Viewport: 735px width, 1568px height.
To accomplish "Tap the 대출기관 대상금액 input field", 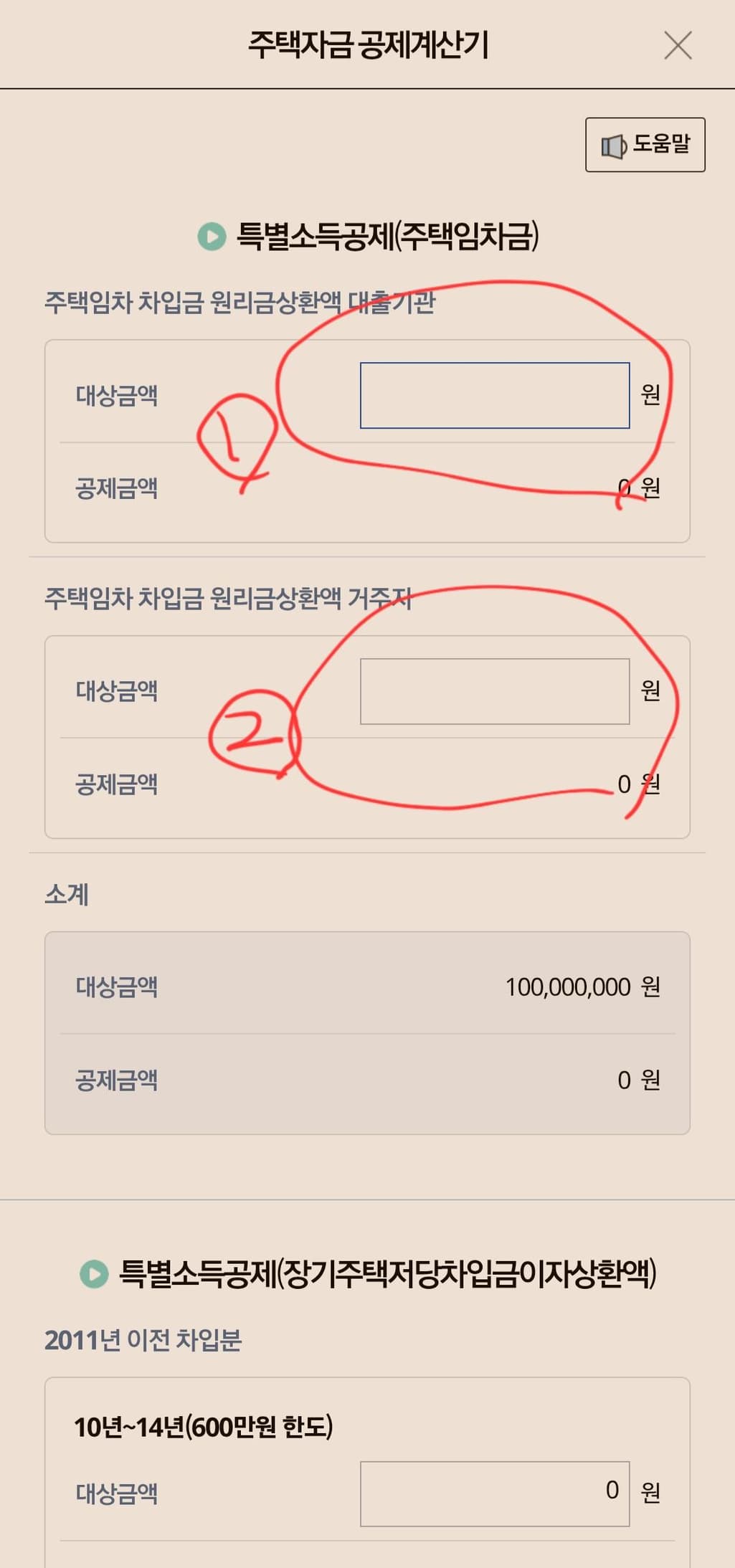I will 495,396.
